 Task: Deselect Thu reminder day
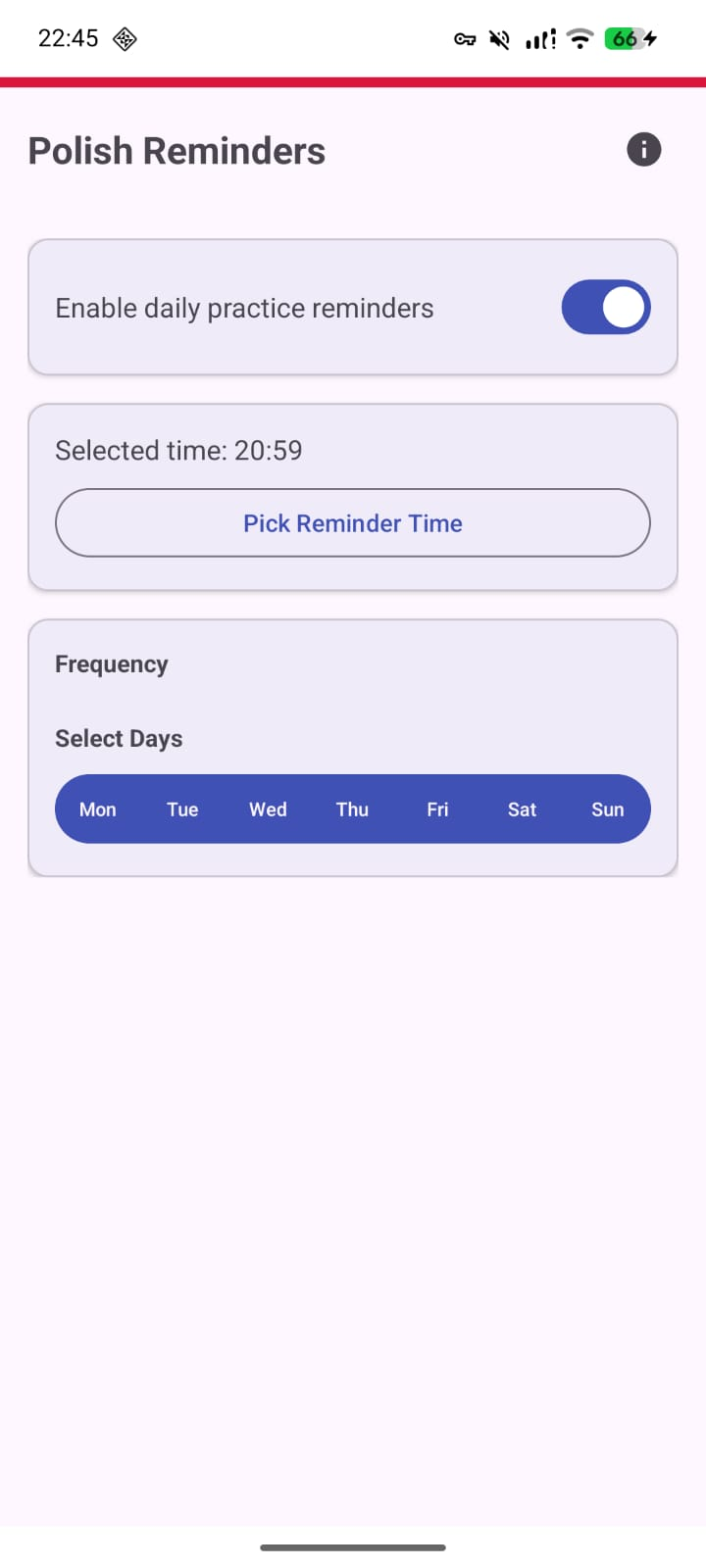point(352,809)
